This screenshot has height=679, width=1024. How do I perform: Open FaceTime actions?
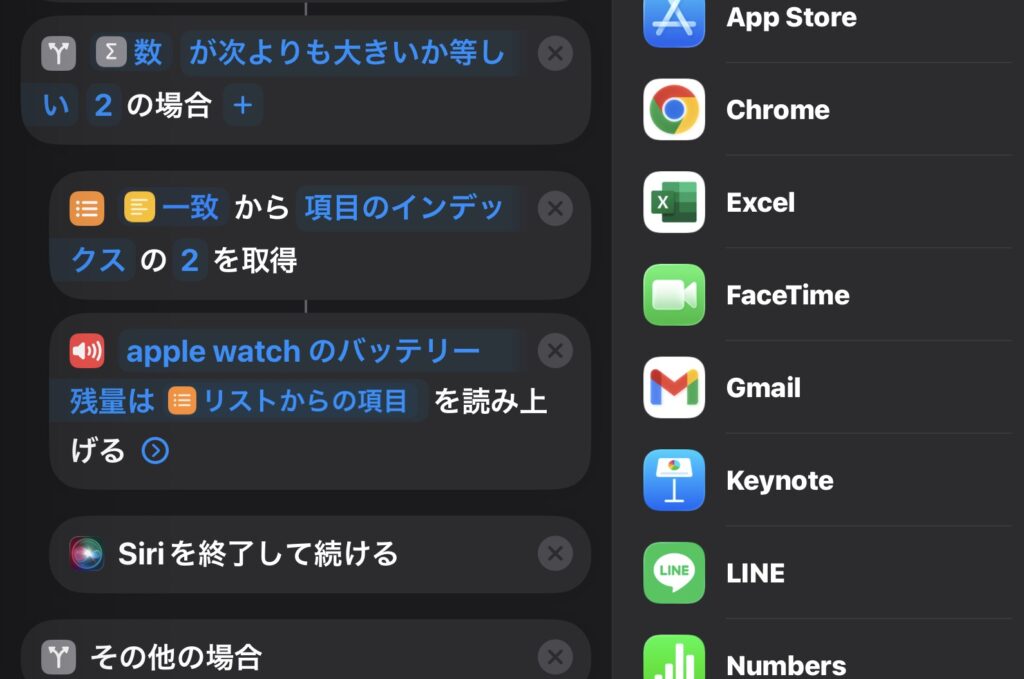(787, 295)
